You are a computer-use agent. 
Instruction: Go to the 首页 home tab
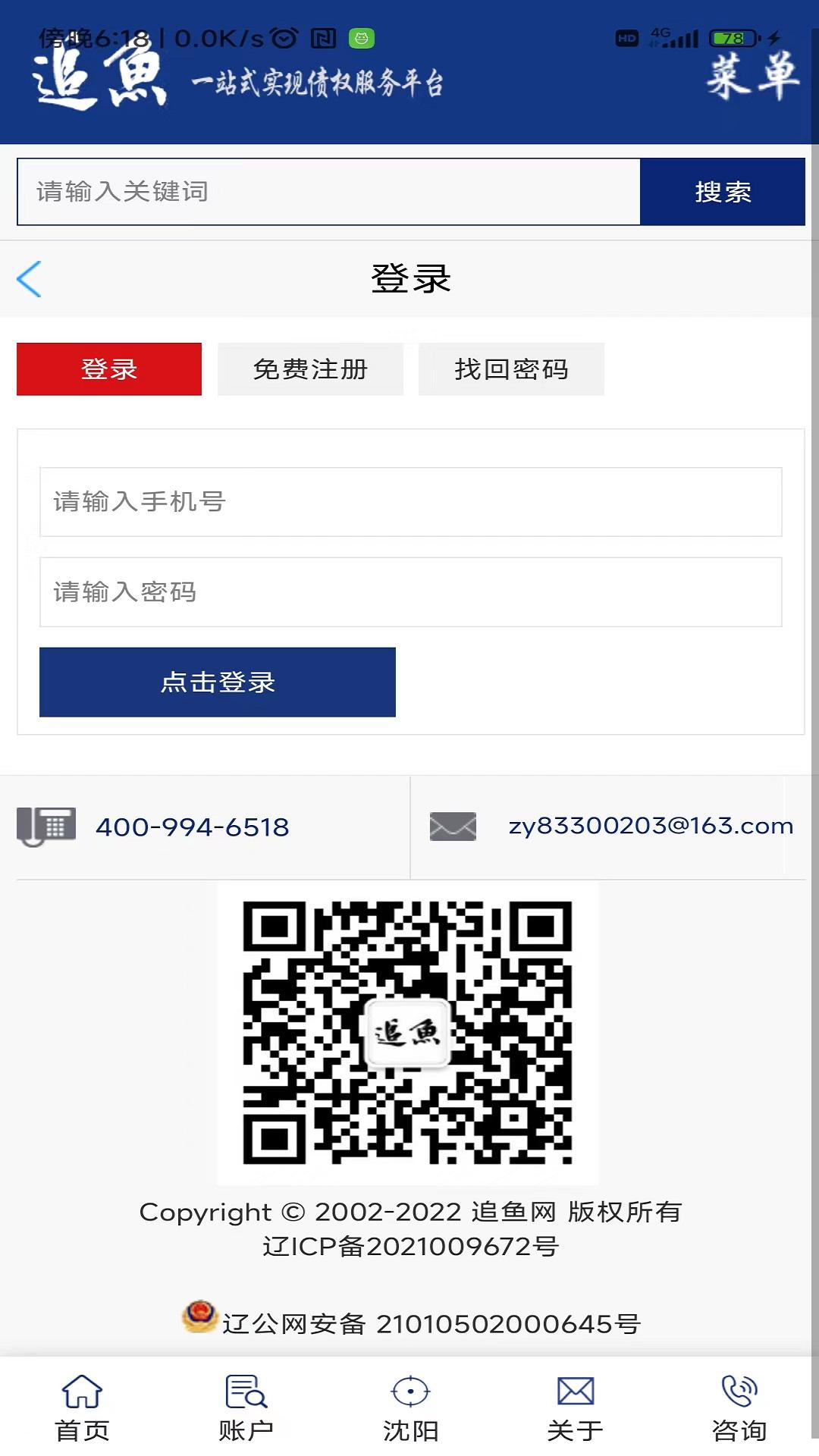(82, 1407)
